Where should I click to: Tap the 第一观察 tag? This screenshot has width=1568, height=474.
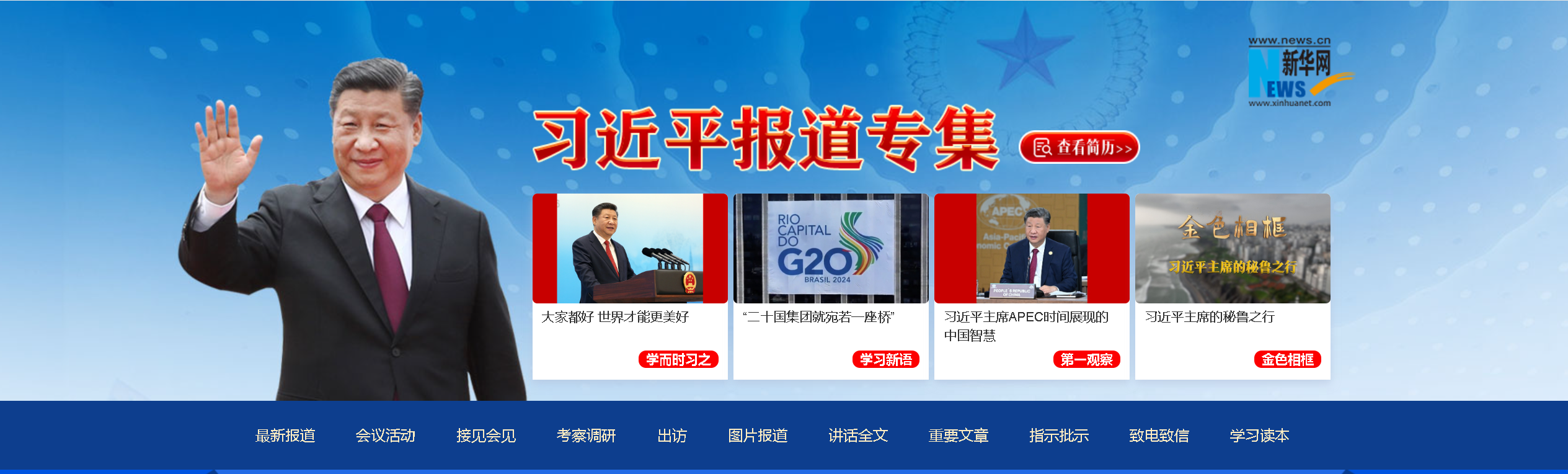tap(1086, 360)
